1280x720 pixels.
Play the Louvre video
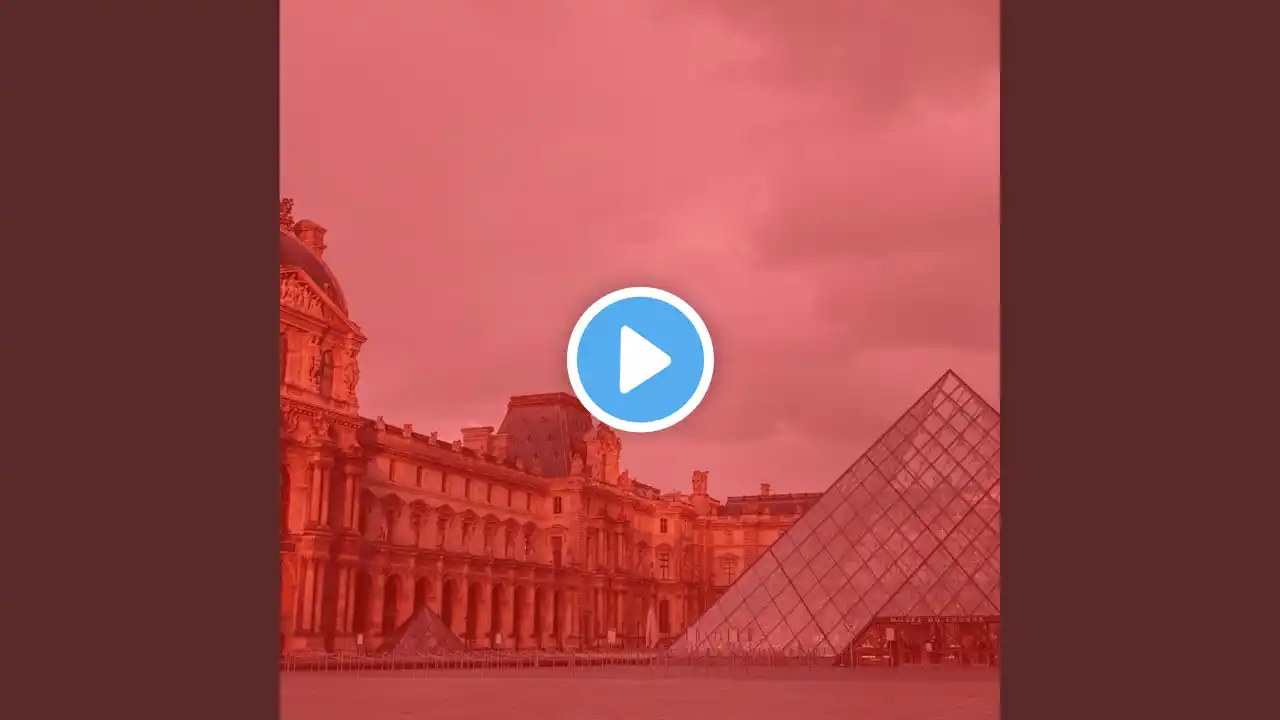pos(640,360)
